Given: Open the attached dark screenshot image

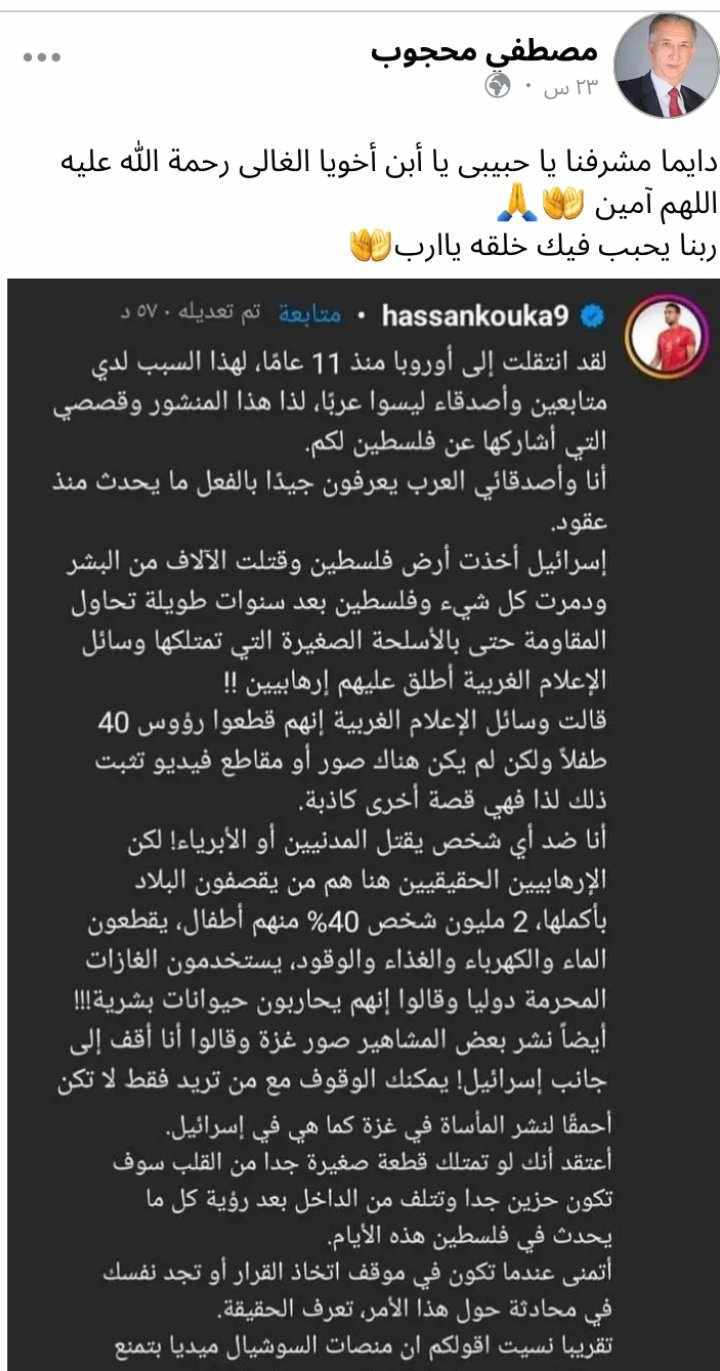Looking at the screenshot, I should point(360,820).
